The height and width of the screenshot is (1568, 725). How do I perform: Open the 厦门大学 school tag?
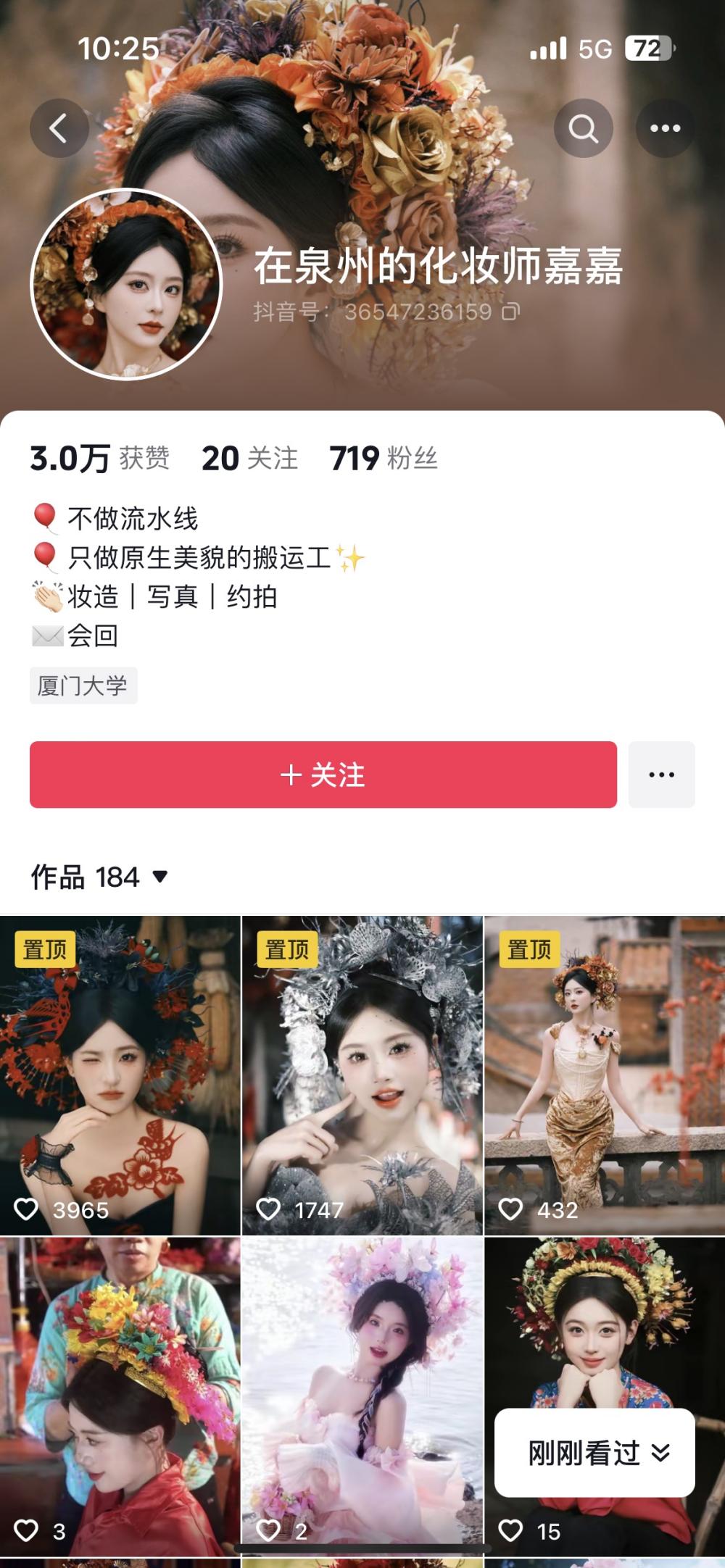tap(83, 685)
